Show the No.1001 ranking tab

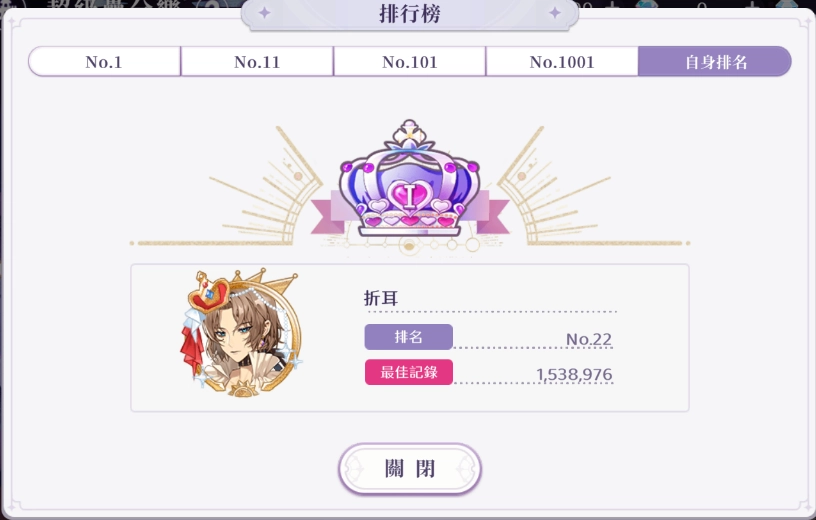[562, 62]
